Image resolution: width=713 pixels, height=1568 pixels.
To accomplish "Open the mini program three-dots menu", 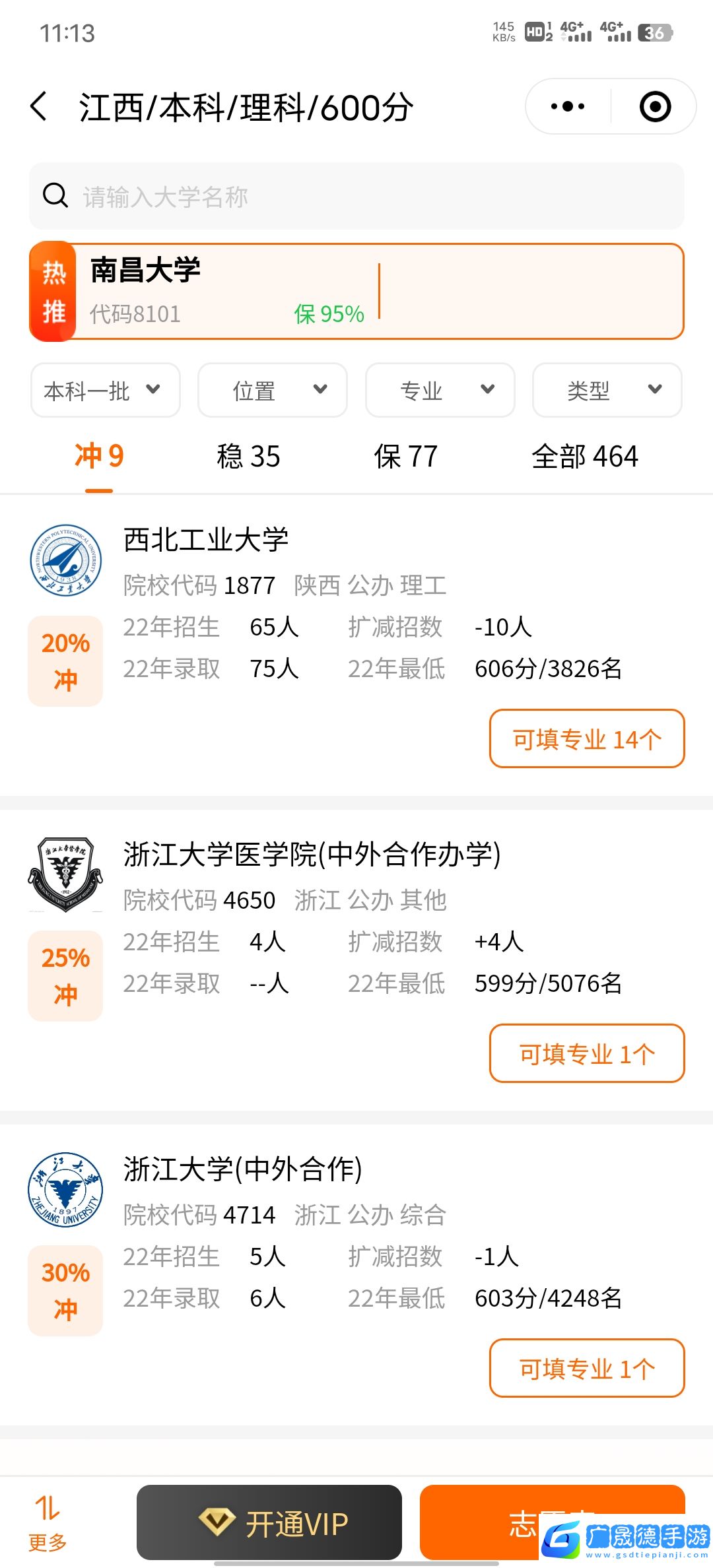I will (x=568, y=106).
